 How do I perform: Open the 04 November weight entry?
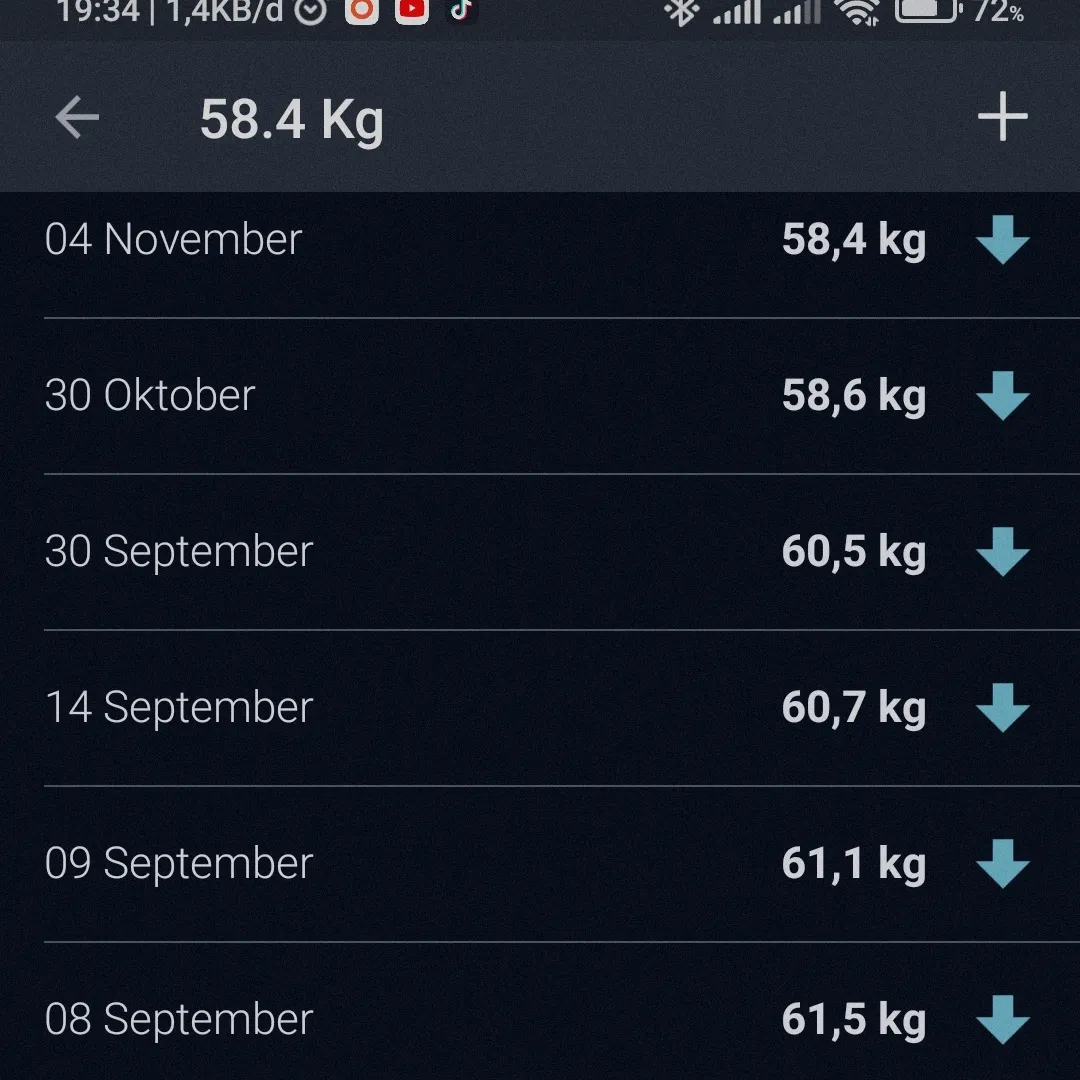pos(540,241)
